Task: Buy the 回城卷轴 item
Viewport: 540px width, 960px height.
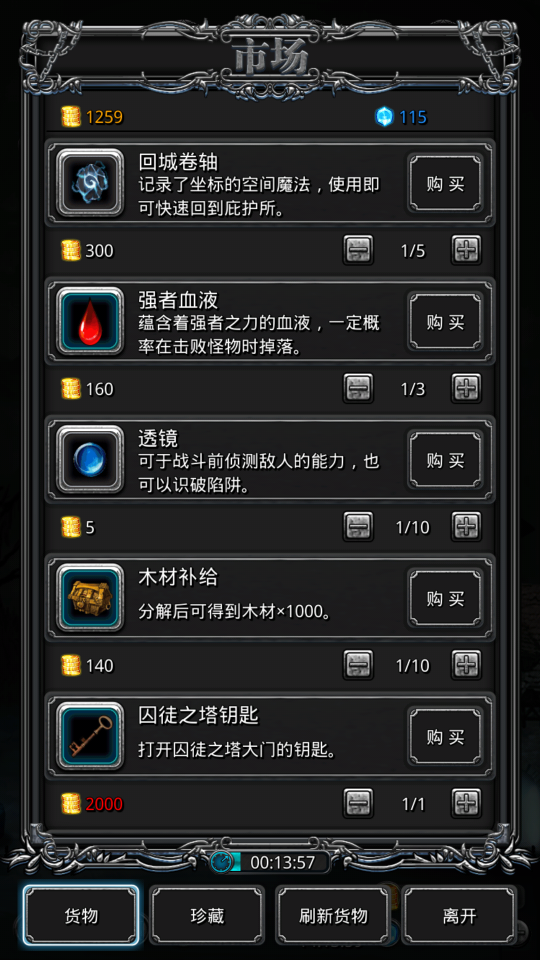Action: click(445, 184)
